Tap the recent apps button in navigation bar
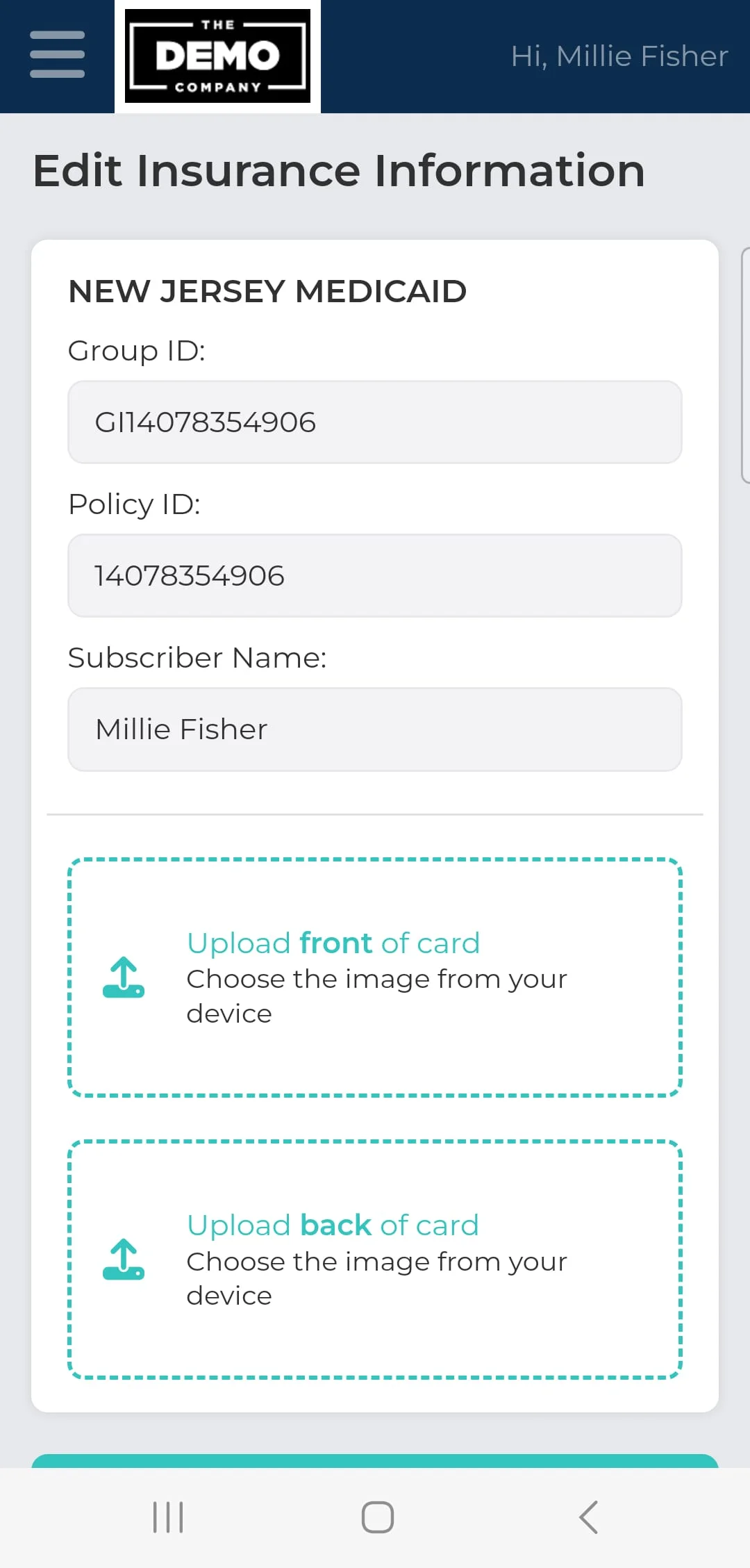The width and height of the screenshot is (750, 1568). (169, 1517)
